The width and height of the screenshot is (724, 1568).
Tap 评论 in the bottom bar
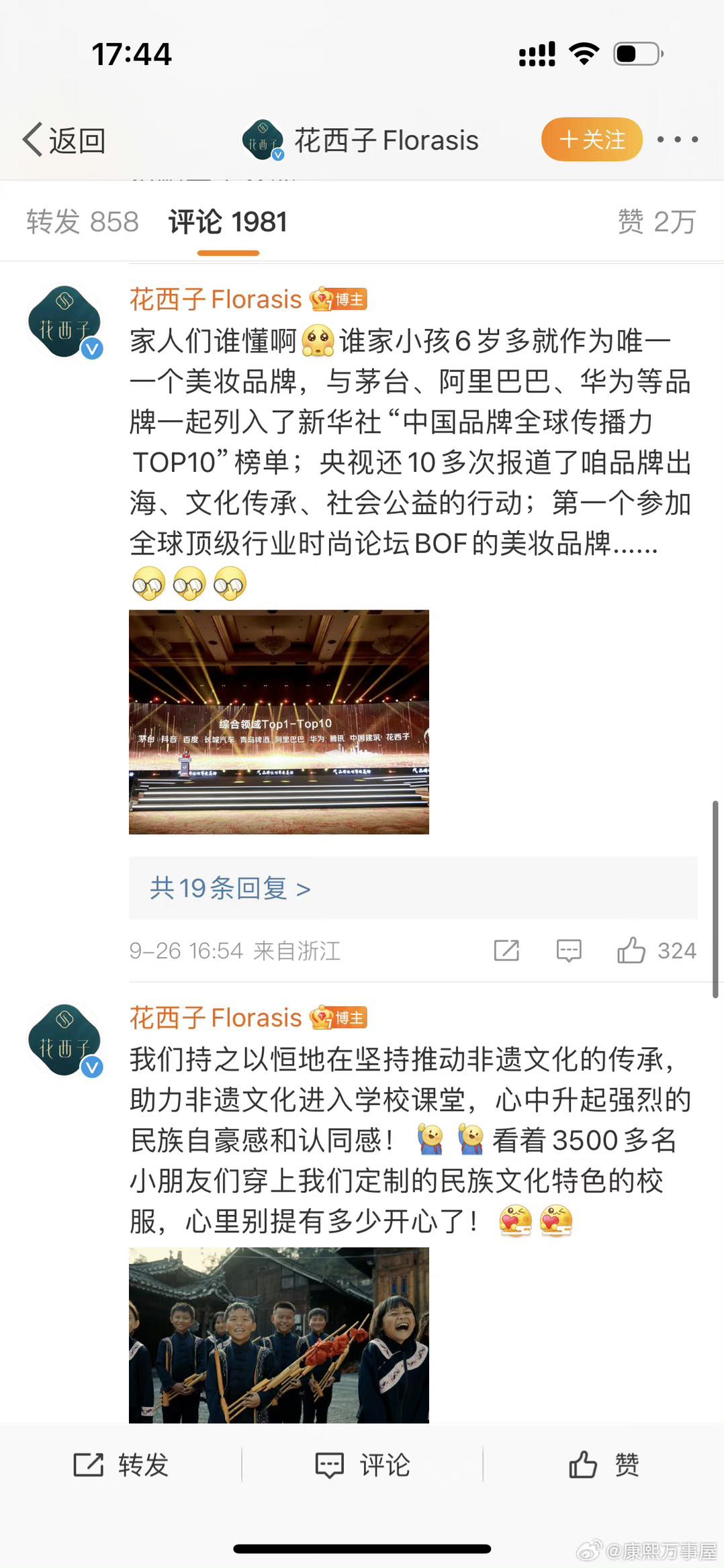[363, 1465]
